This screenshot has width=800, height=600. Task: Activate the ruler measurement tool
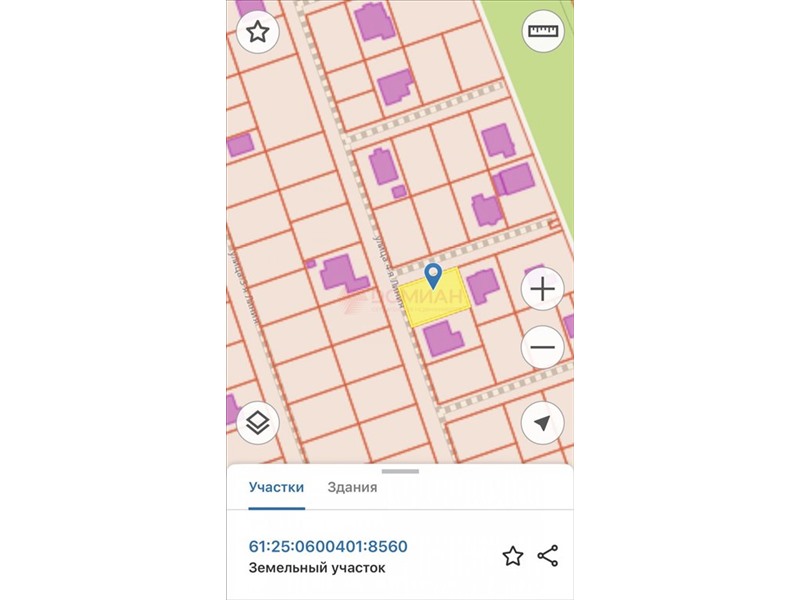pyautogui.click(x=543, y=33)
